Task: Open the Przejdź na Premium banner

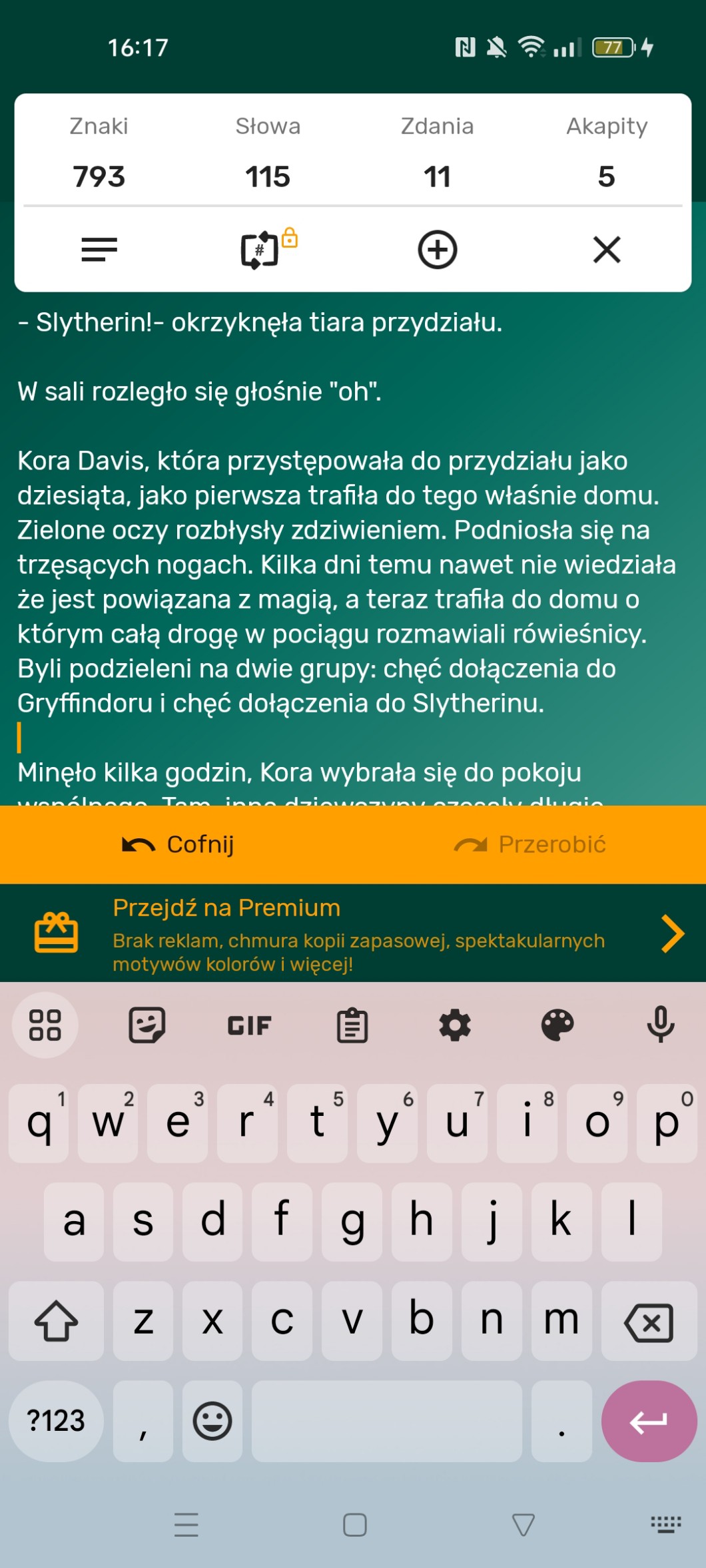Action: point(353,933)
